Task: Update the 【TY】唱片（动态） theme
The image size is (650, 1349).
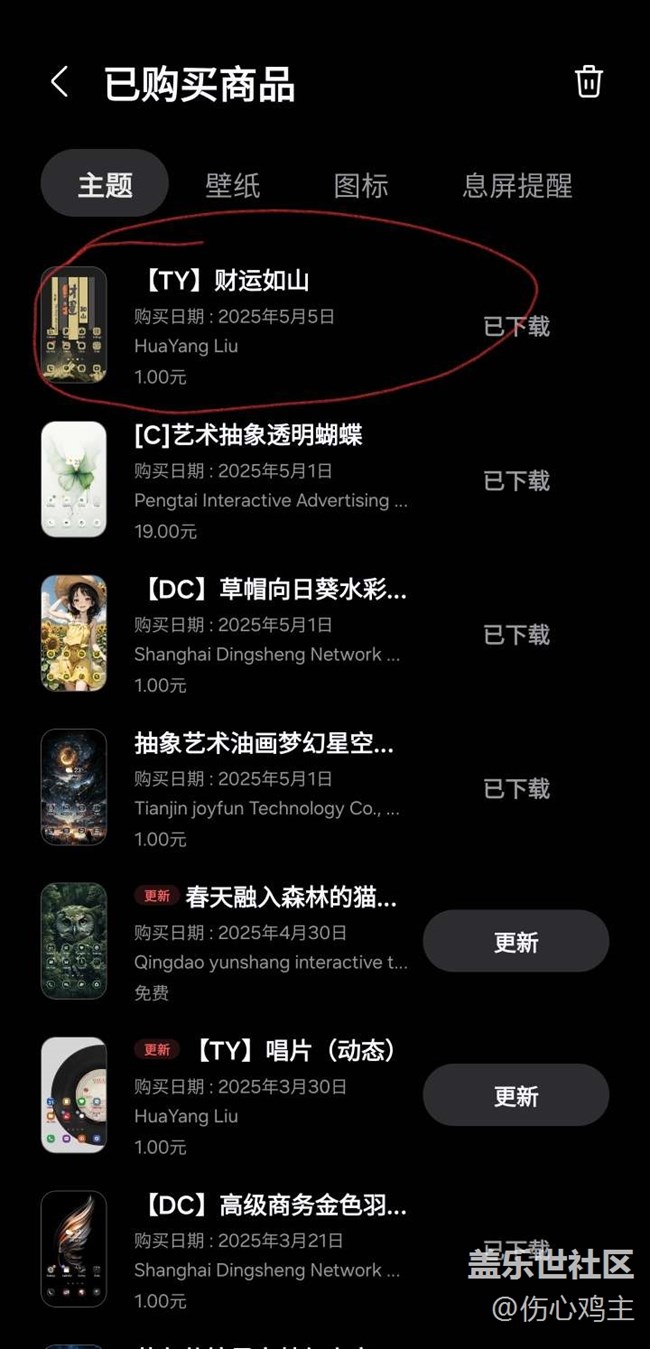Action: 515,1096
